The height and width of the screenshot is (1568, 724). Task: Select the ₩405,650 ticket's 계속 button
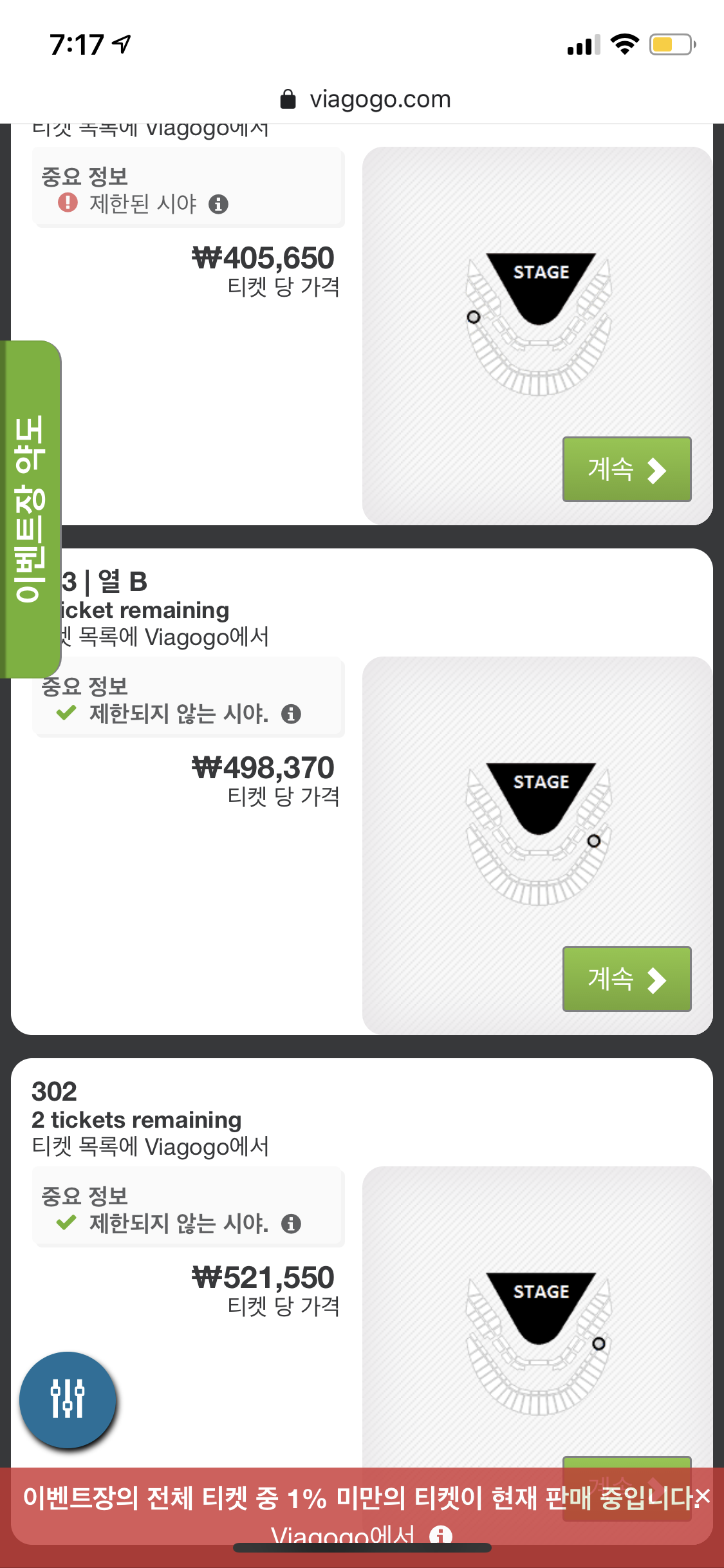pyautogui.click(x=626, y=470)
